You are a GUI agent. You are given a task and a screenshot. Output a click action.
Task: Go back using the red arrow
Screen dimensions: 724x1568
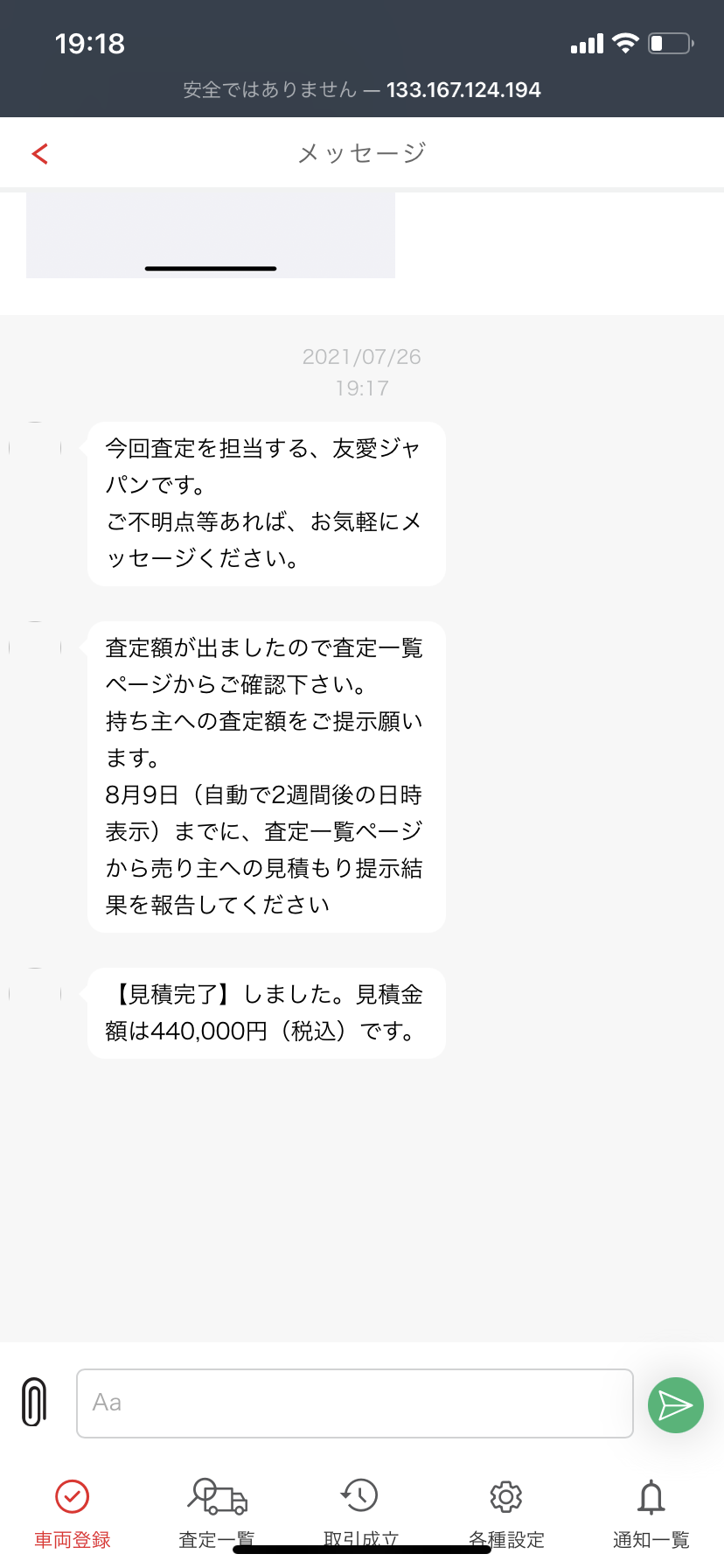pyautogui.click(x=39, y=154)
